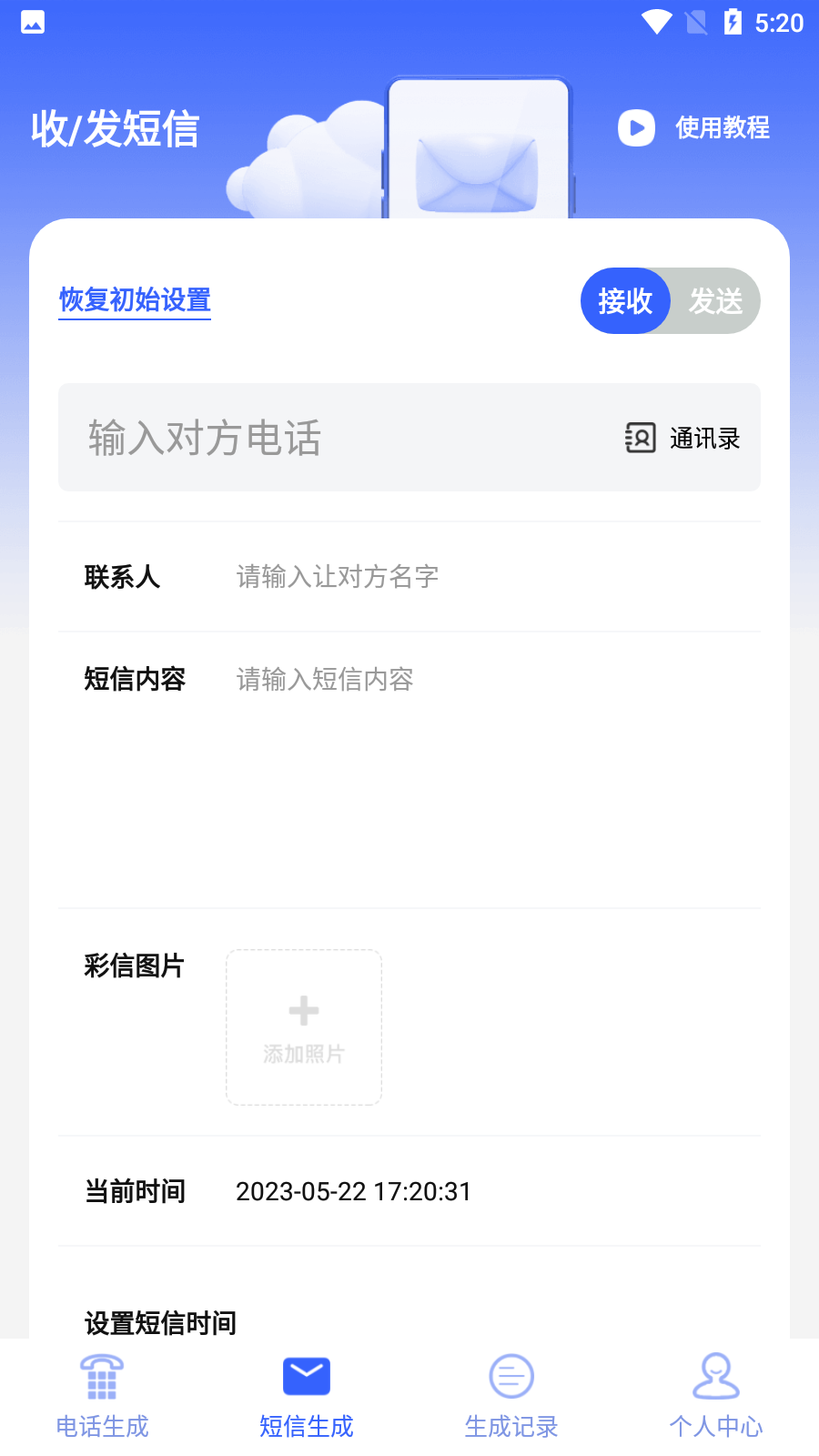The height and width of the screenshot is (1456, 819).
Task: Open the 彩信图片 photo chooser
Action: coord(303,1027)
